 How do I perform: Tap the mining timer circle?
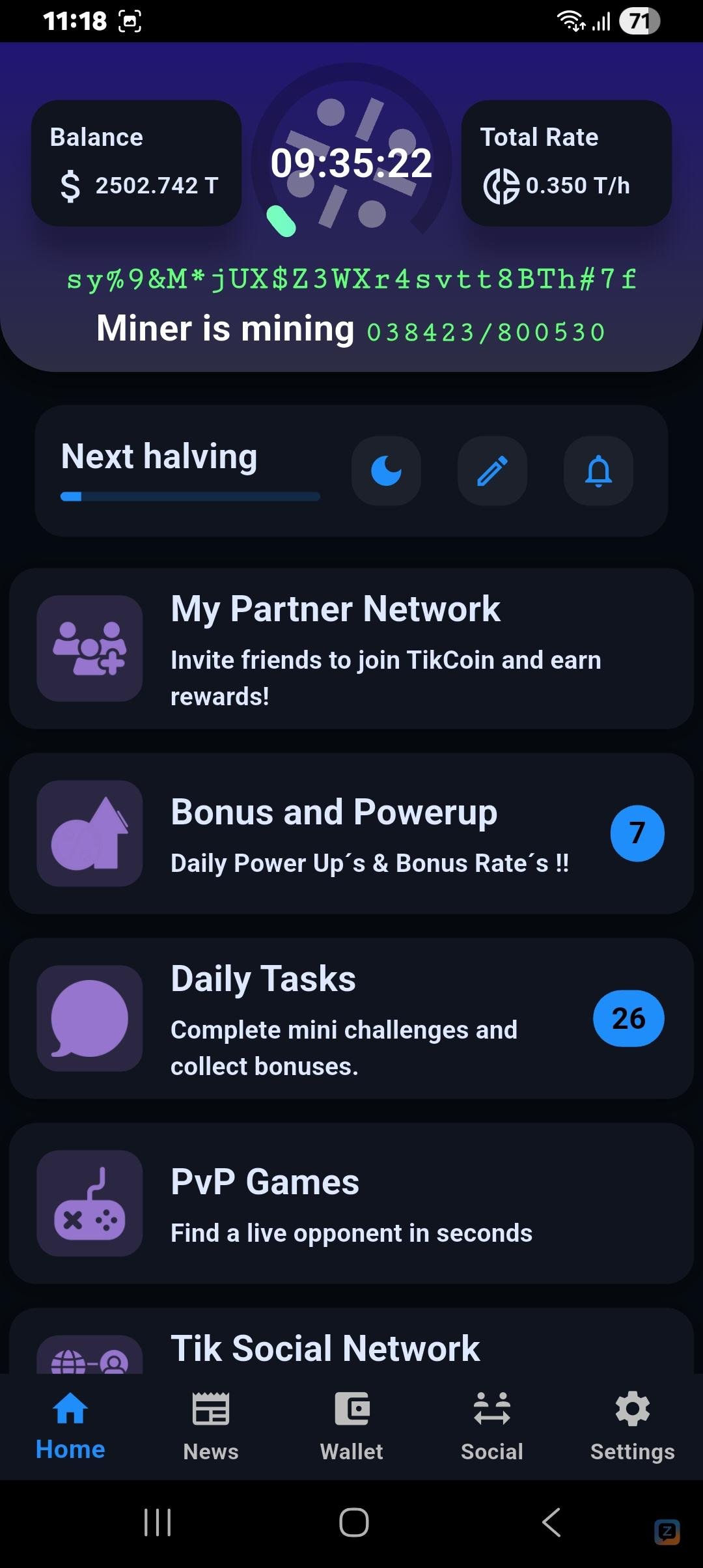351,163
